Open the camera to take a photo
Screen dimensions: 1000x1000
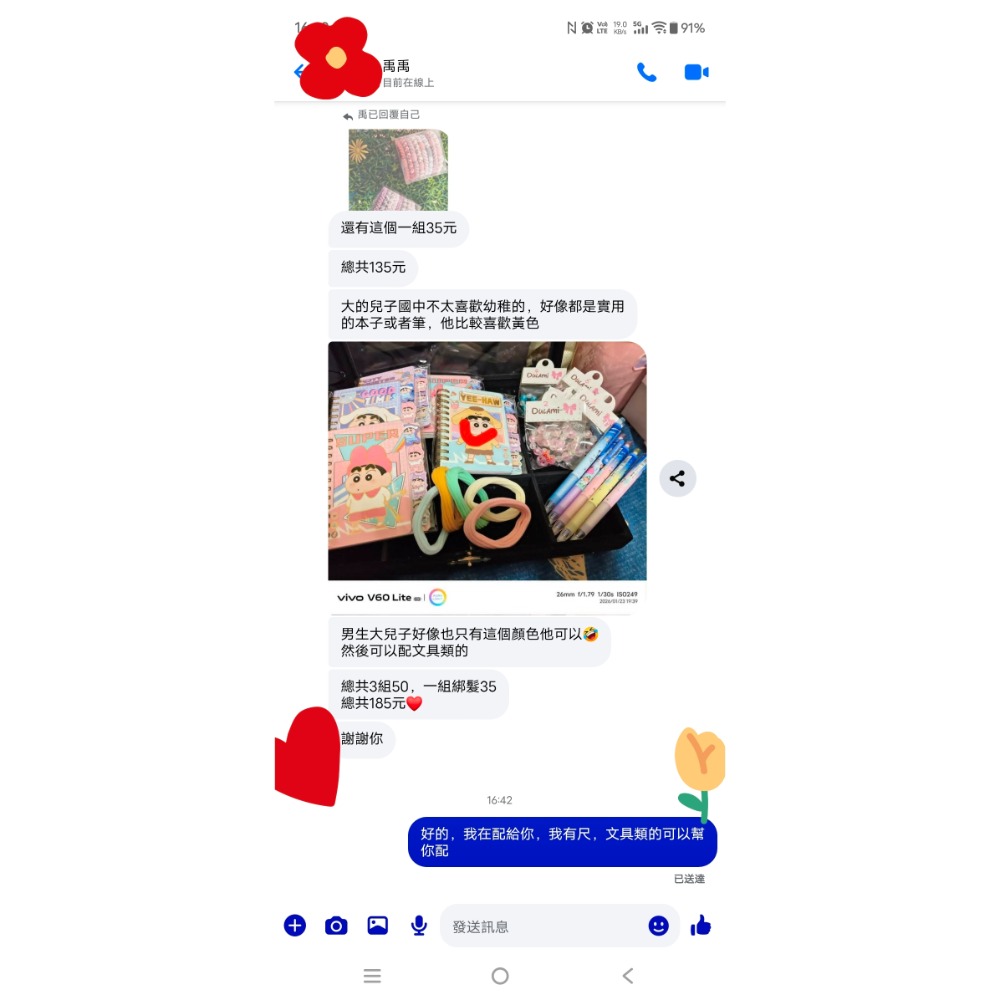click(336, 925)
